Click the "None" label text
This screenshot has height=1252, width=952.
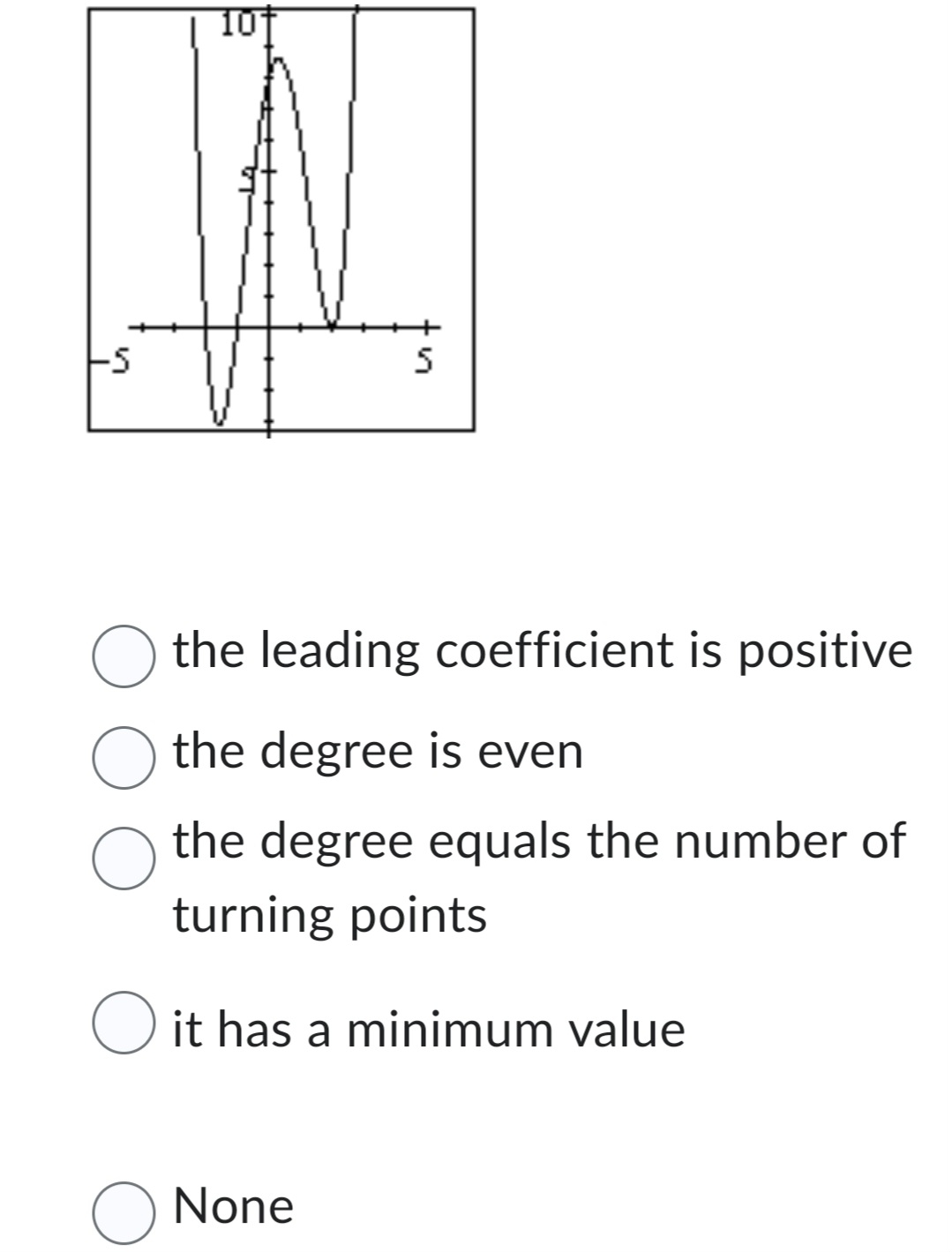[x=233, y=1205]
